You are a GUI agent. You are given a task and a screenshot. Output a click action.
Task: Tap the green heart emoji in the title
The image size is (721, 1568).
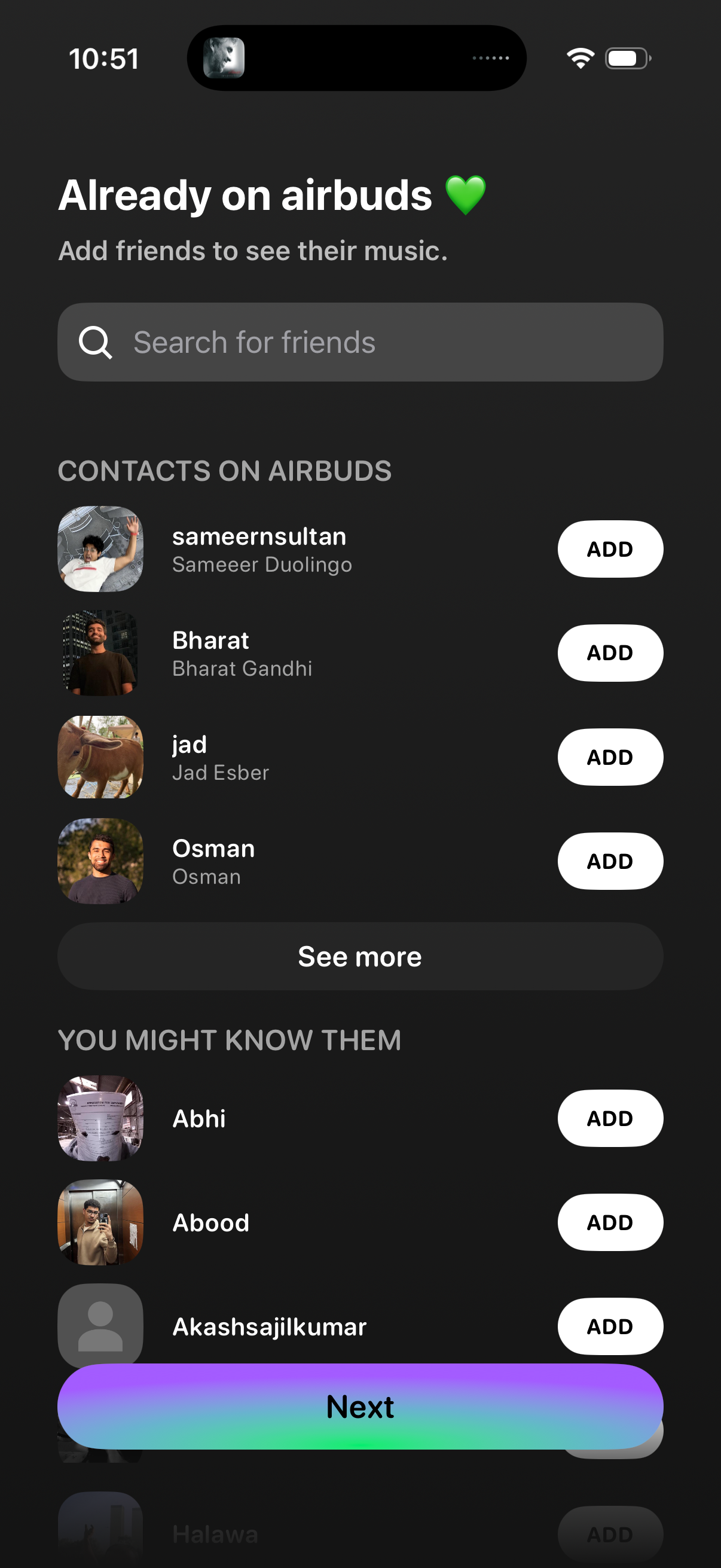pyautogui.click(x=466, y=195)
